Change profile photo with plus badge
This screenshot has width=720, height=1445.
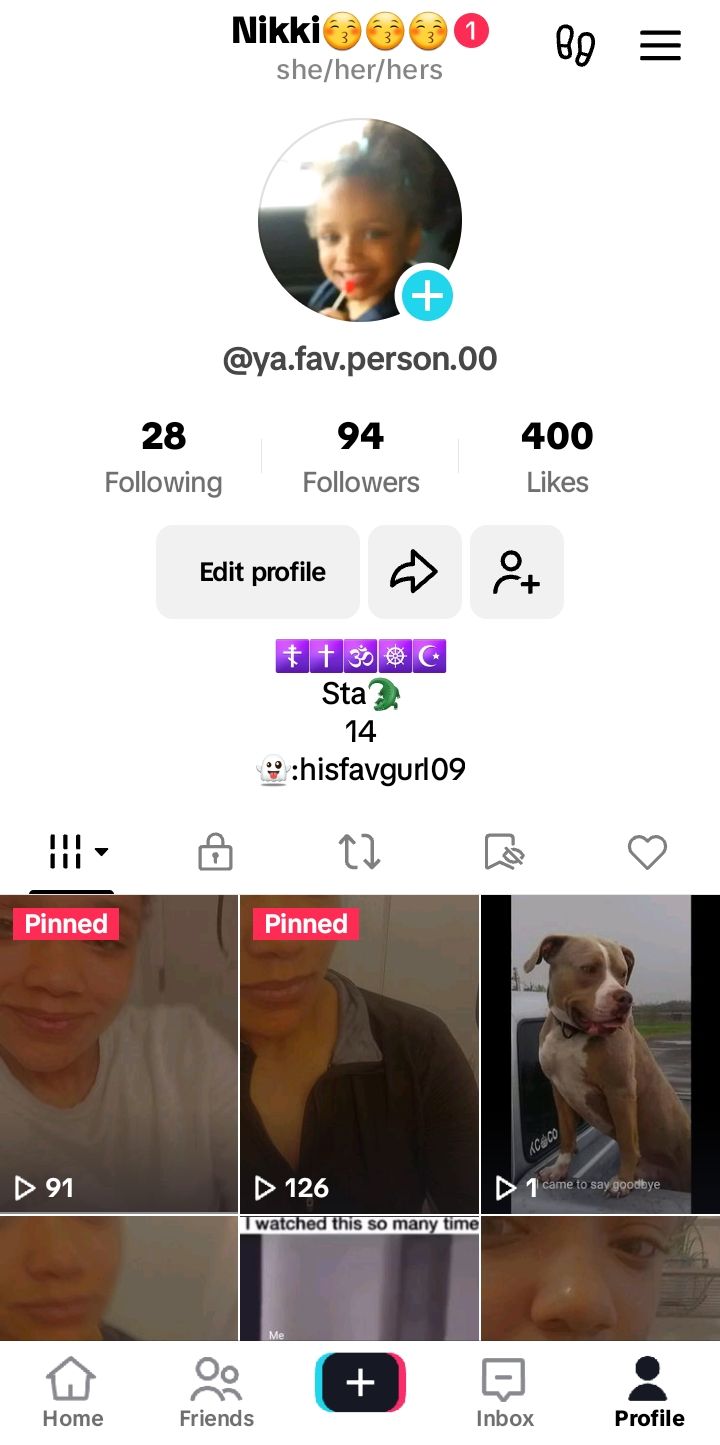click(x=427, y=296)
